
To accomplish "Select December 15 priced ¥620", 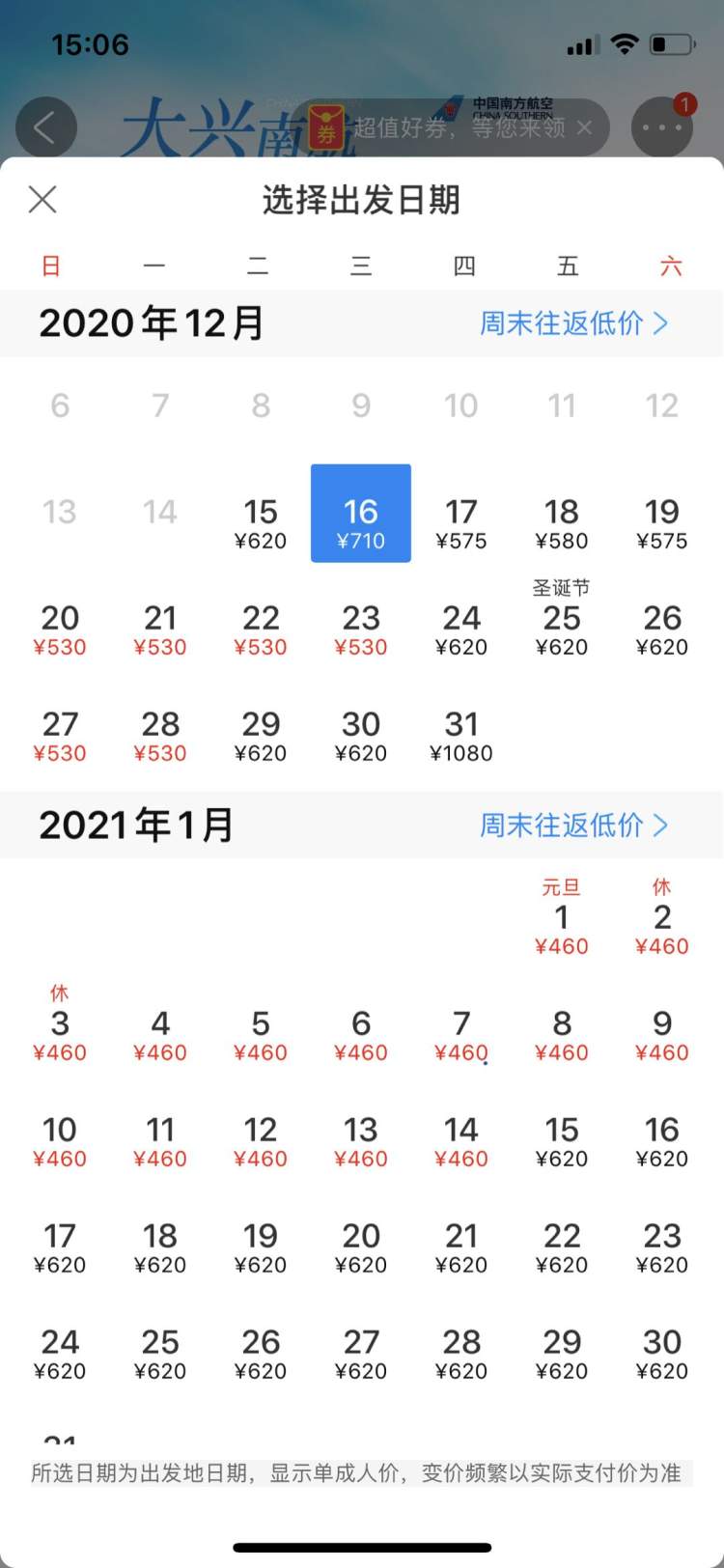I will [261, 523].
